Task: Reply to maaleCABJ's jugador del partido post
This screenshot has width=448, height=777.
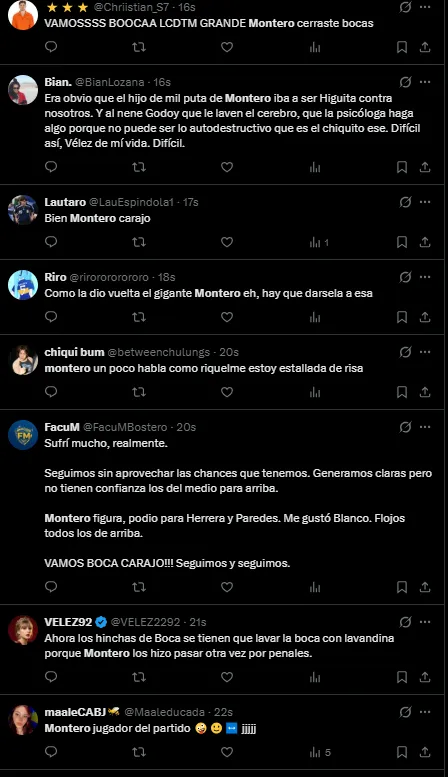Action: pos(51,752)
